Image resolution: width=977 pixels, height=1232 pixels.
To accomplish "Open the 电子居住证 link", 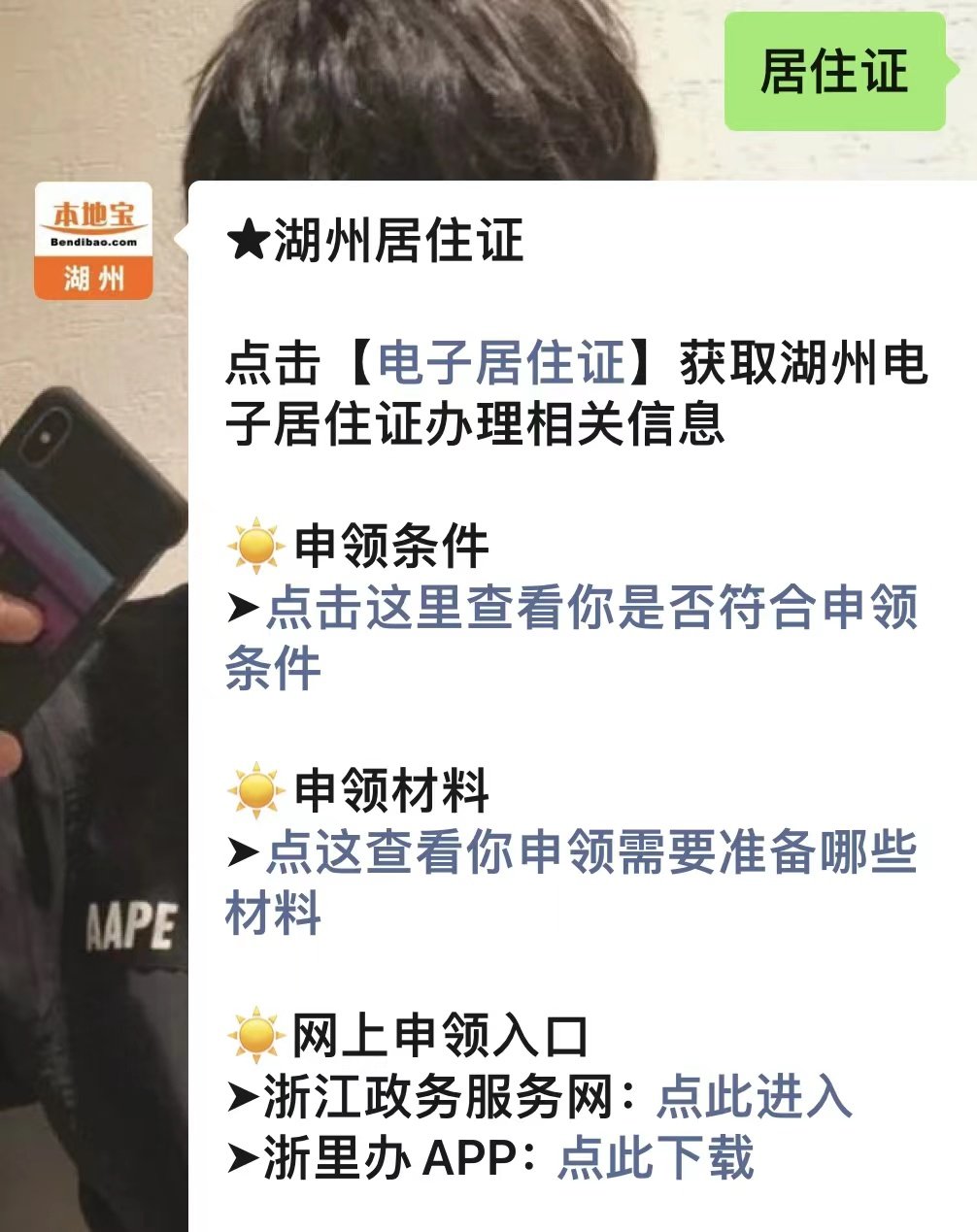I will tap(501, 363).
